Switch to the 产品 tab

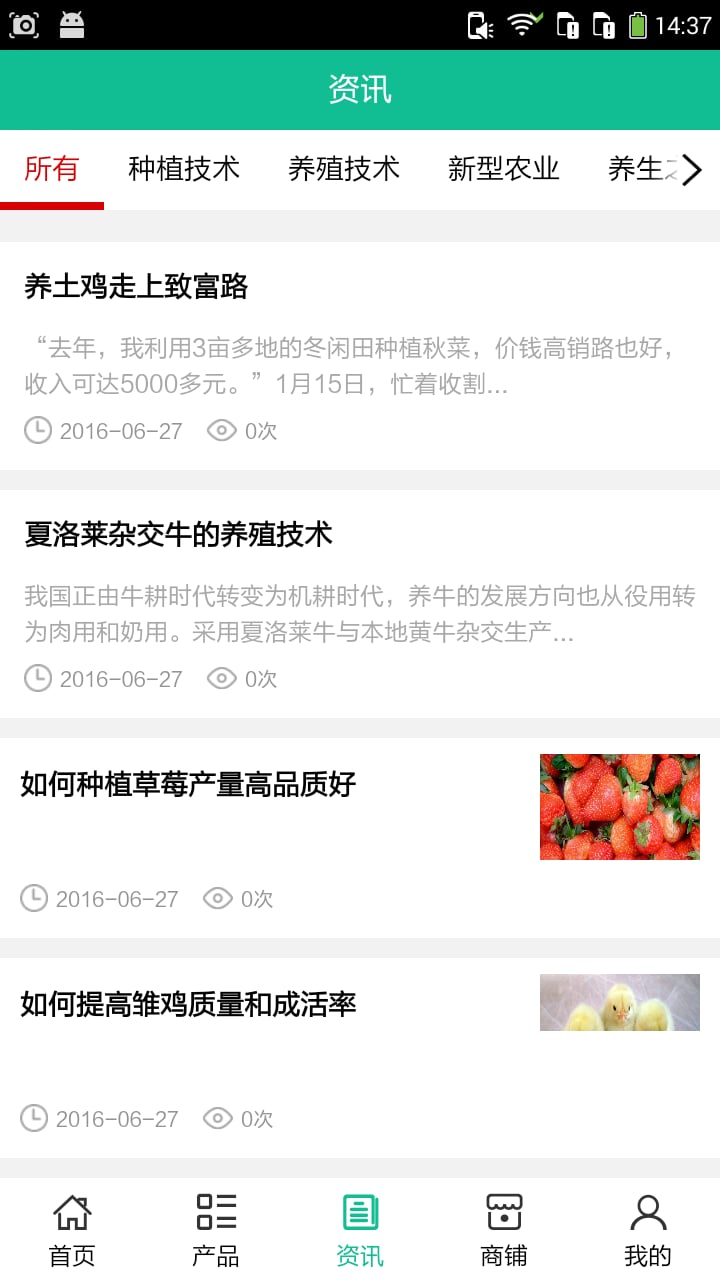point(216,1229)
